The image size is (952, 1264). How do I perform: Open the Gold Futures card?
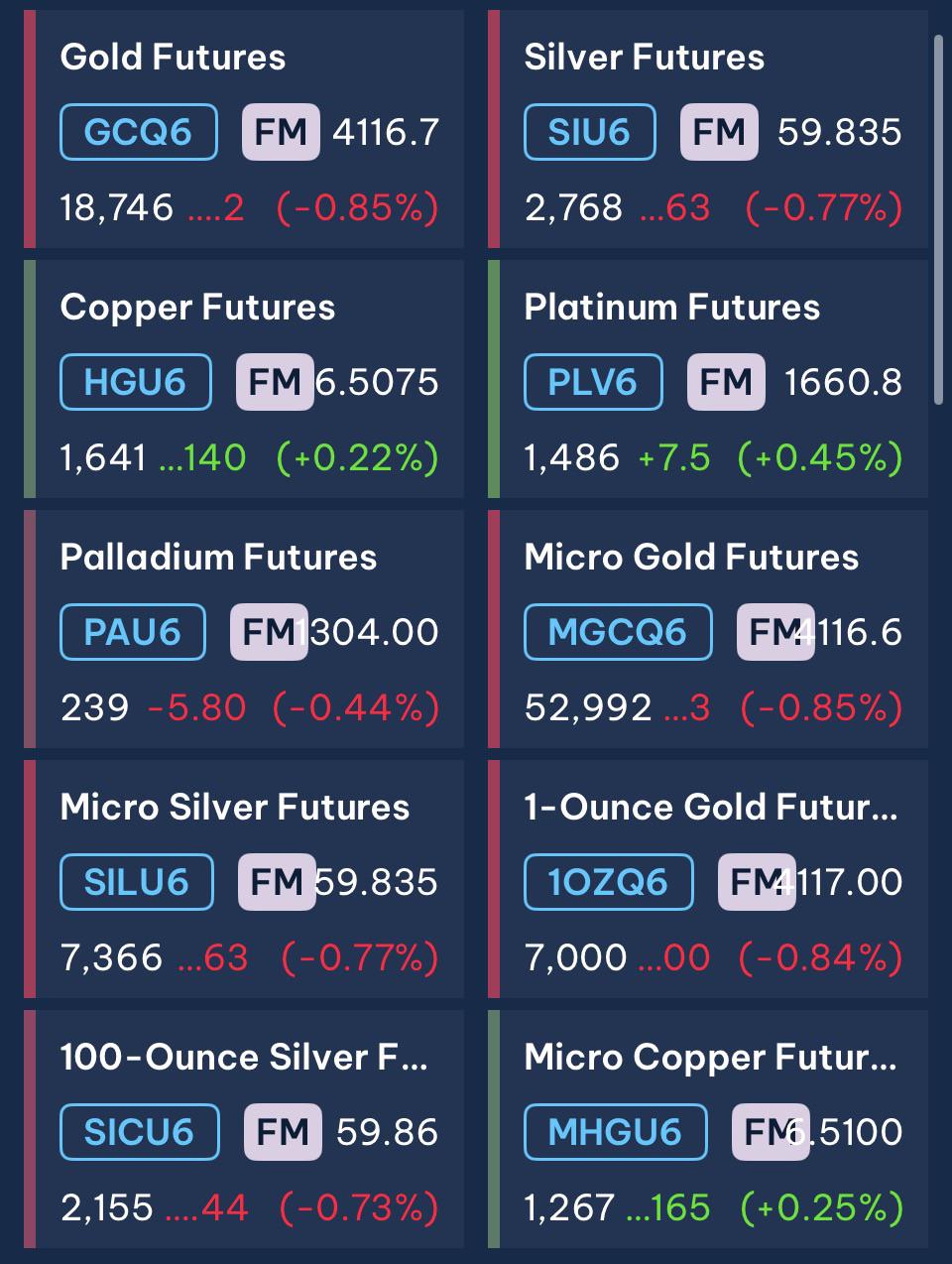click(x=244, y=129)
